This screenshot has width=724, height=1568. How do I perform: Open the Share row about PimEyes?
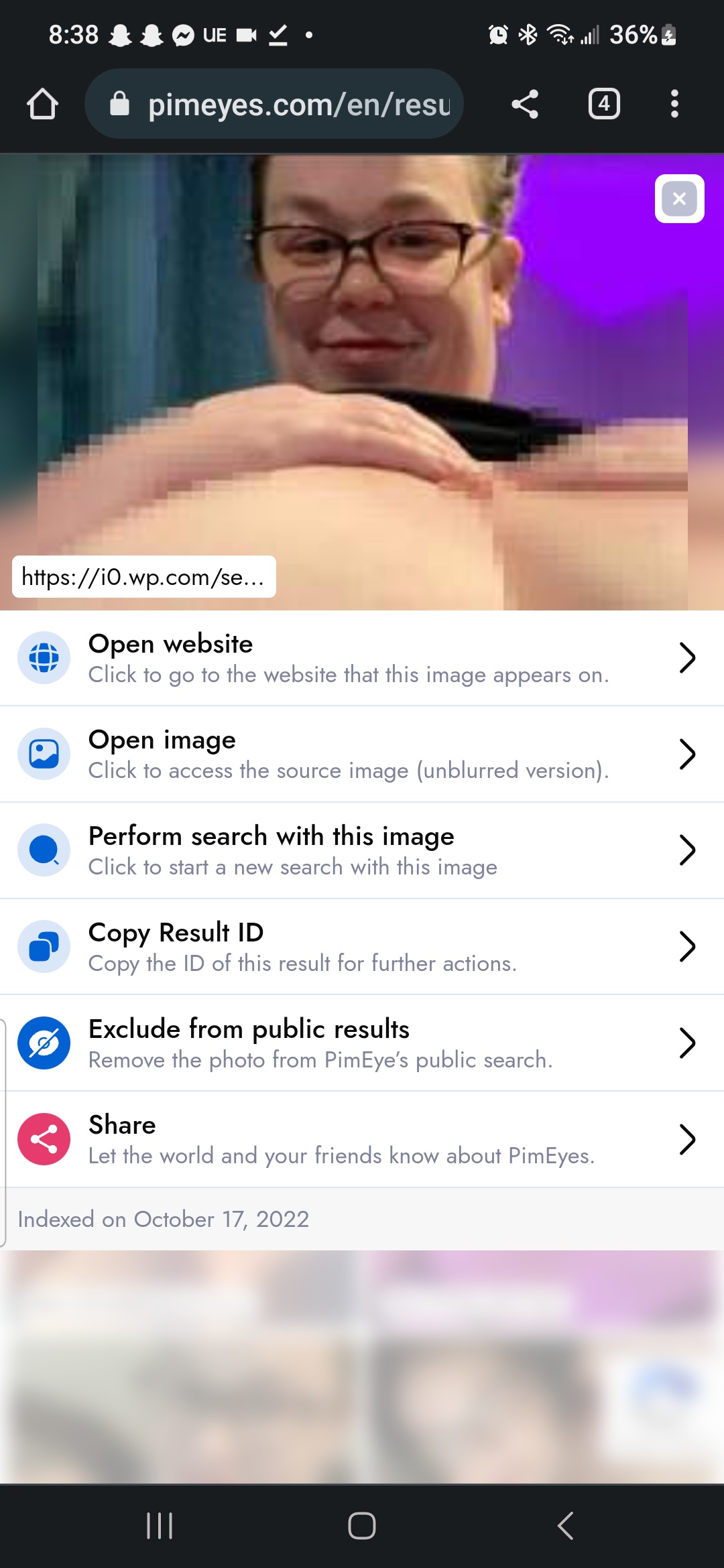tap(362, 1139)
